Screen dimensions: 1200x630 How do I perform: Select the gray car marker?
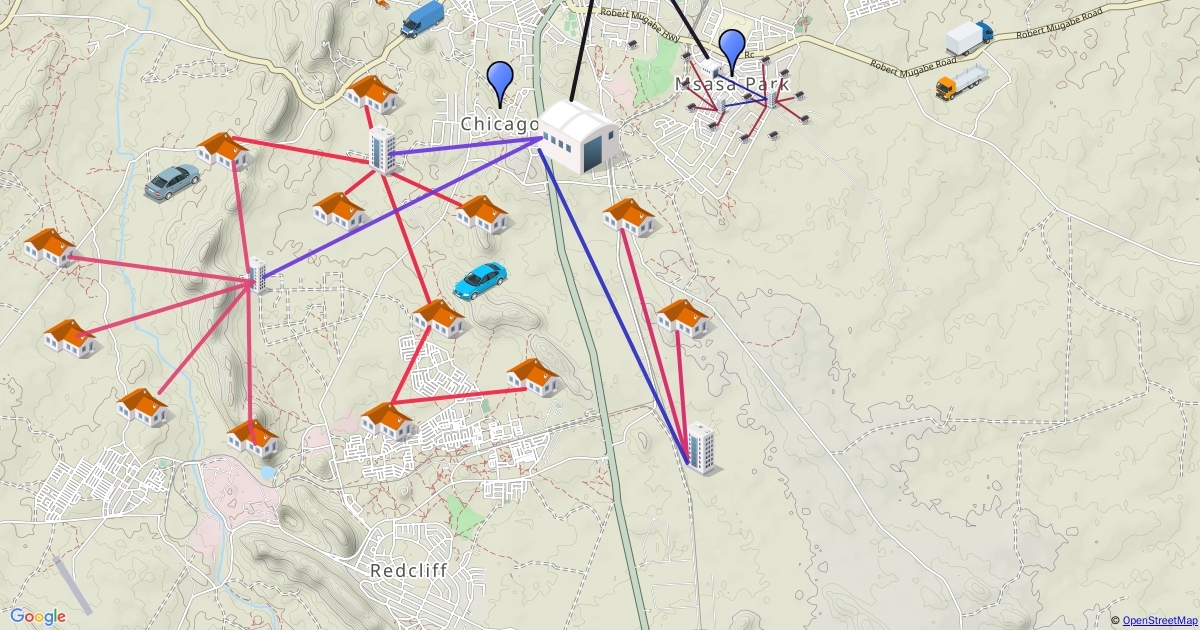tap(172, 181)
